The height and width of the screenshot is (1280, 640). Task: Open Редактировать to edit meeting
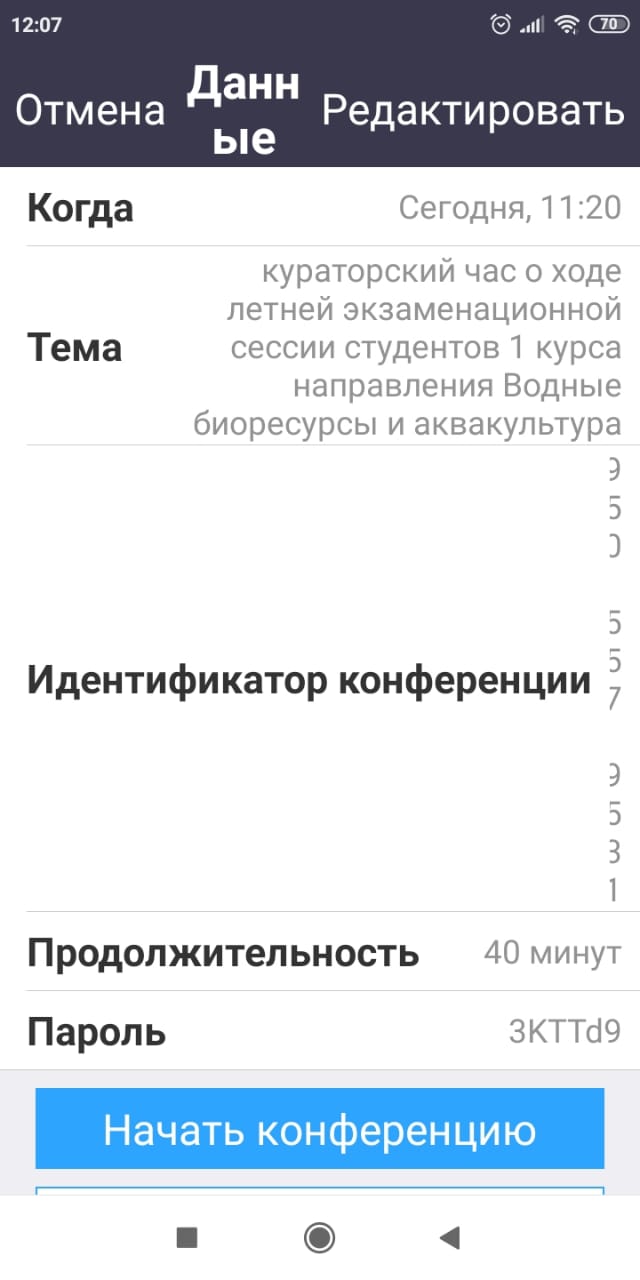coord(473,111)
